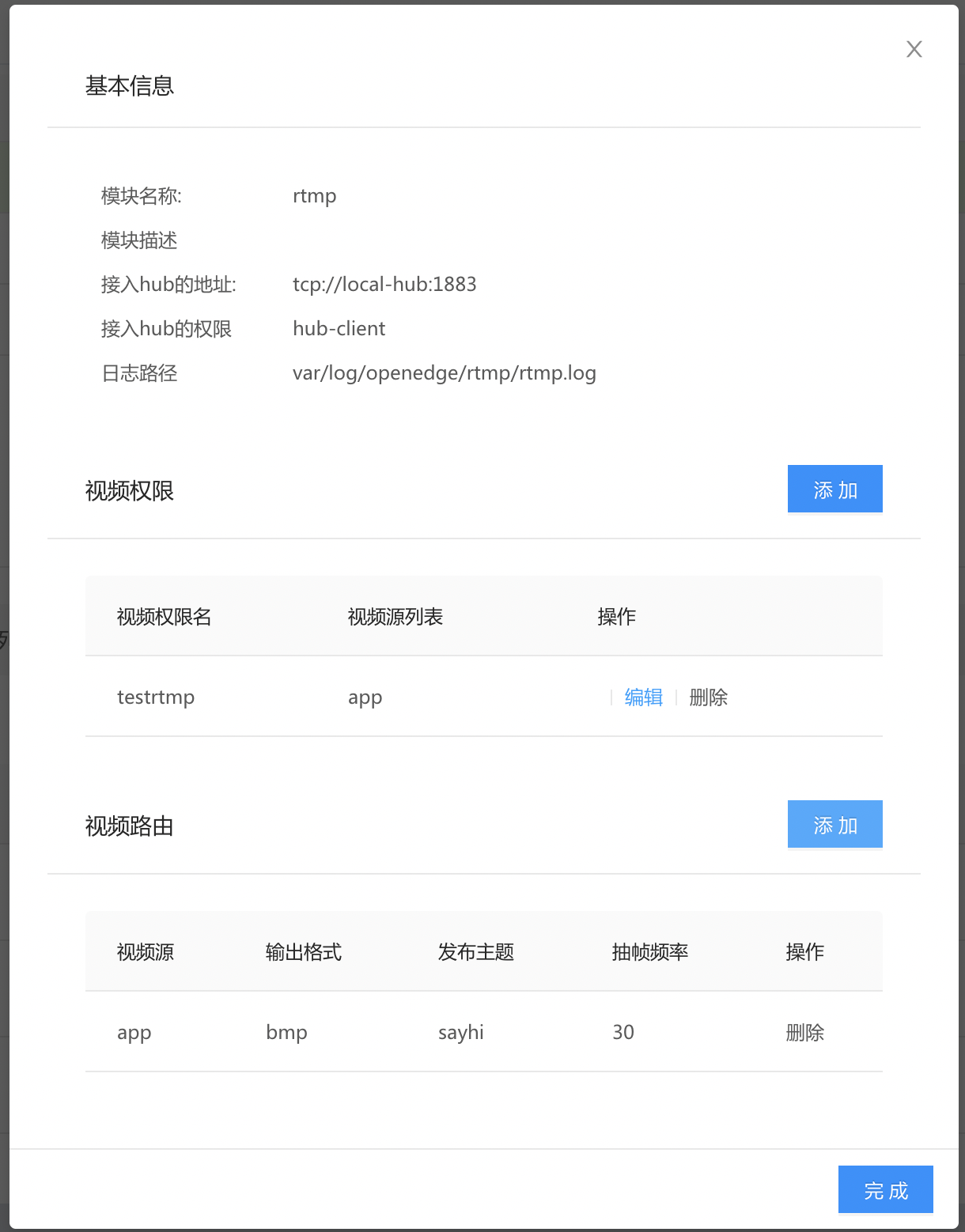The width and height of the screenshot is (965, 1232).
Task: Delete the testrtmp video permission
Action: (708, 697)
